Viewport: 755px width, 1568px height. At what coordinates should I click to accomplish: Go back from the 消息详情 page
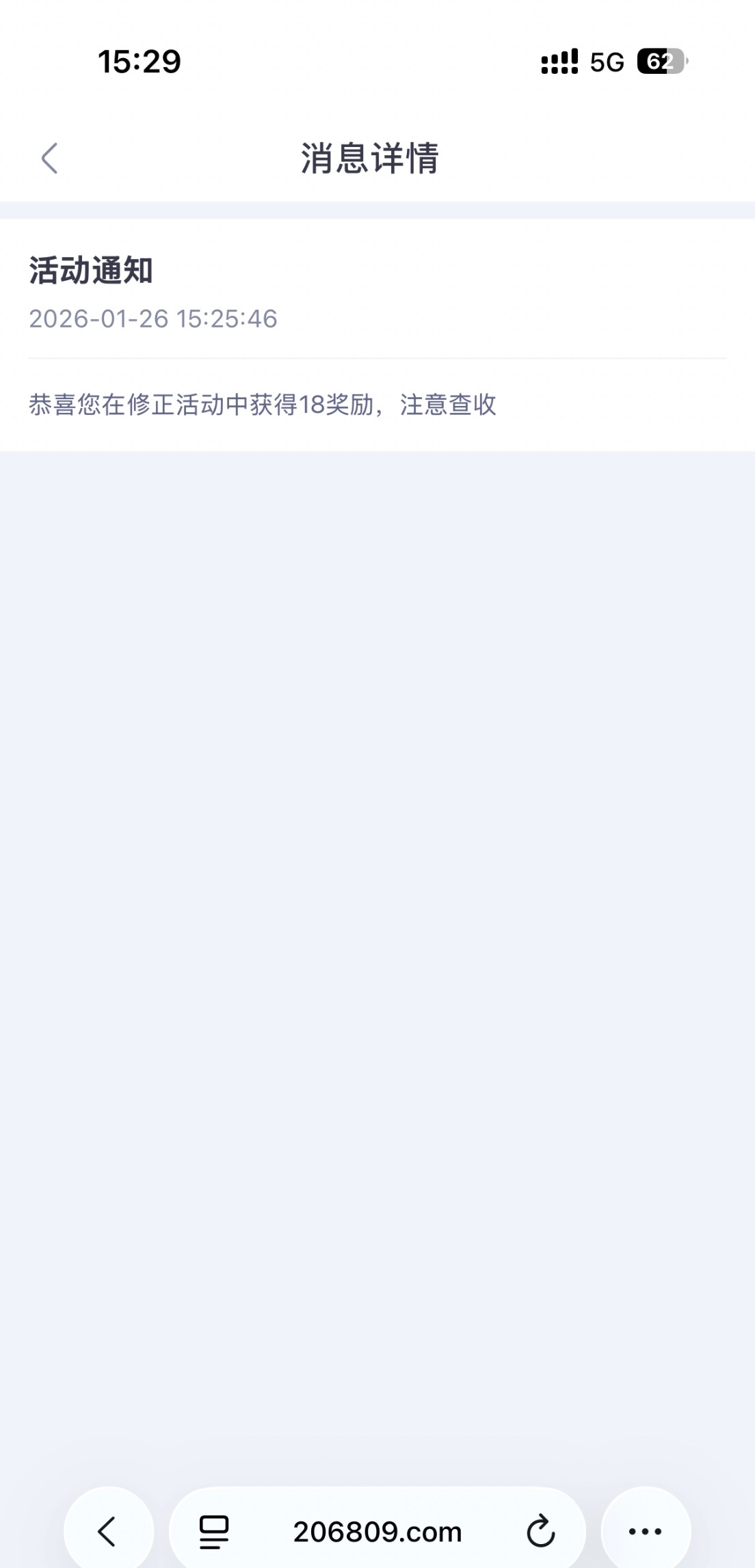(x=49, y=159)
